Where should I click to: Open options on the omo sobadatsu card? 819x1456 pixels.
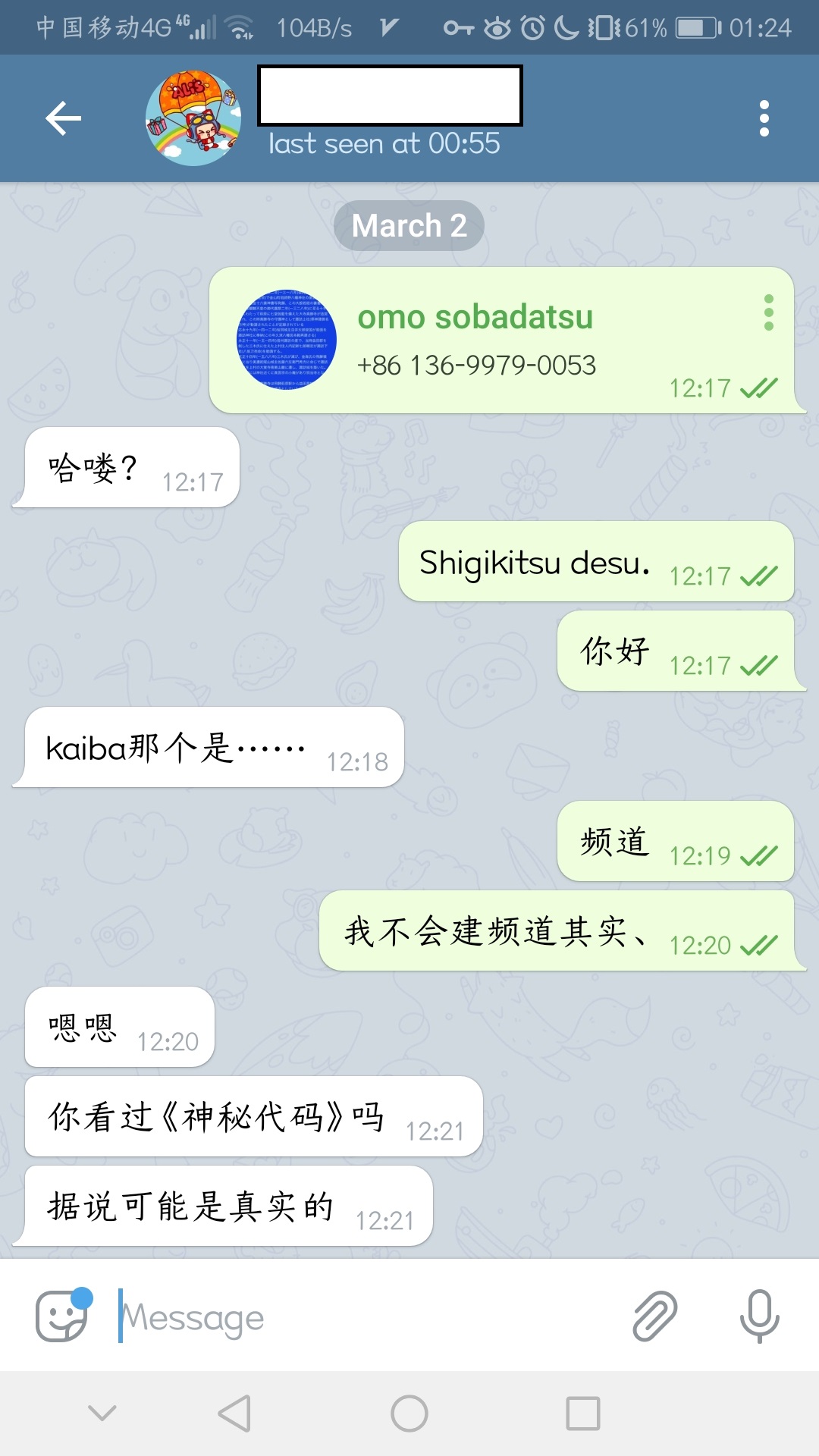coord(768,312)
